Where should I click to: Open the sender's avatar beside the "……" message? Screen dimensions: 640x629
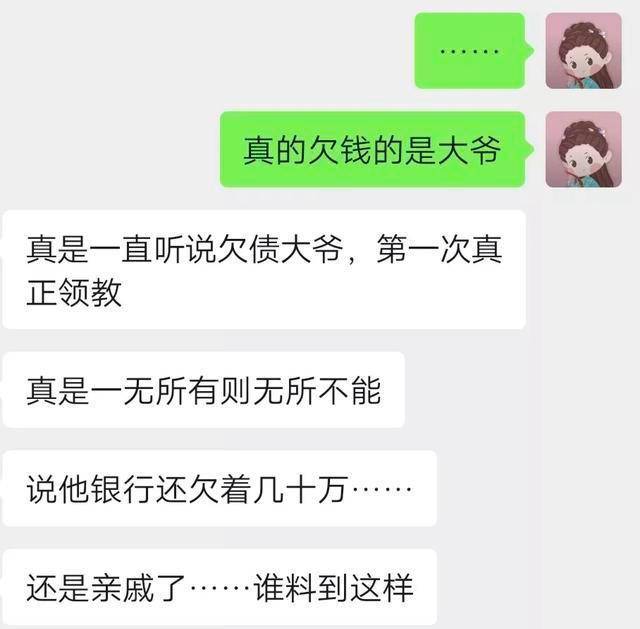[583, 50]
